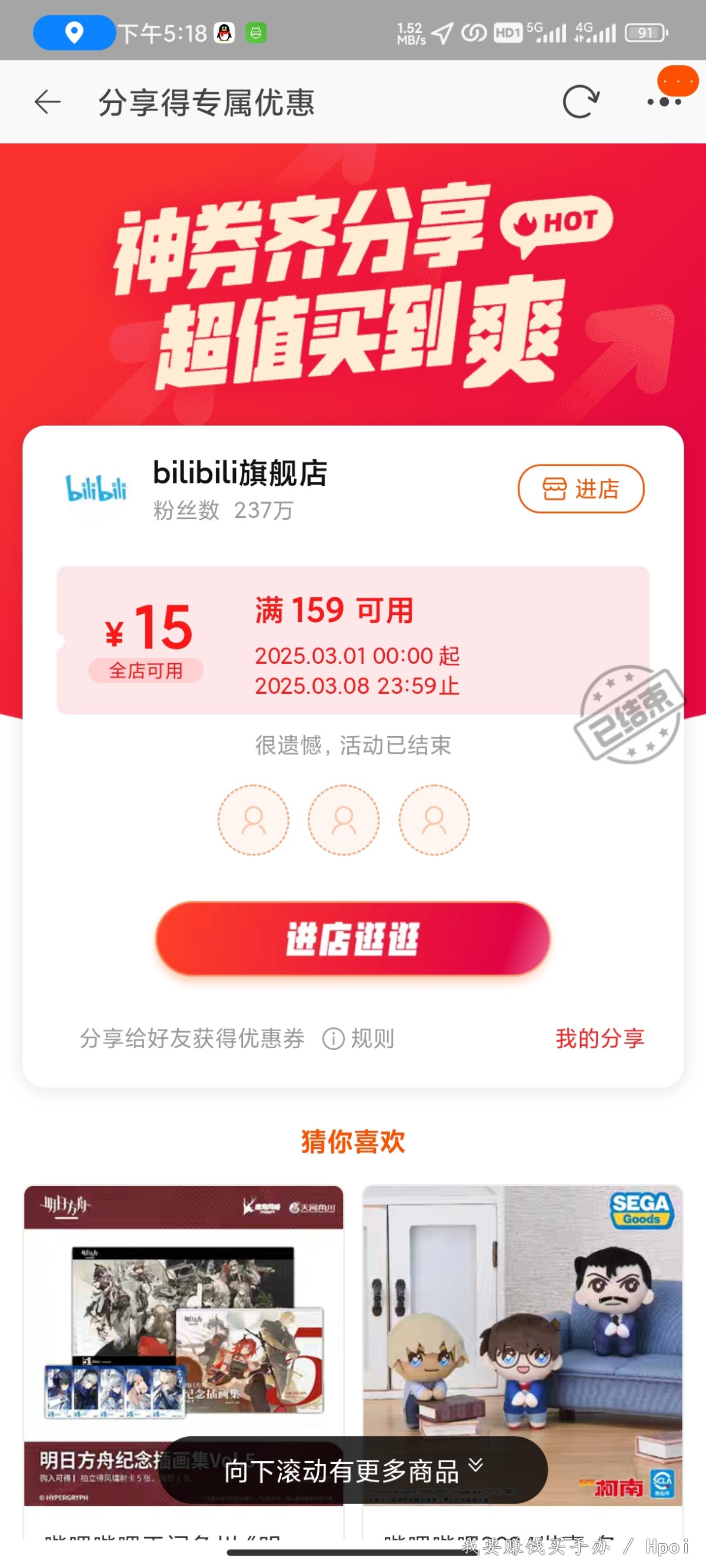Refresh the page with the reload icon

click(x=581, y=102)
